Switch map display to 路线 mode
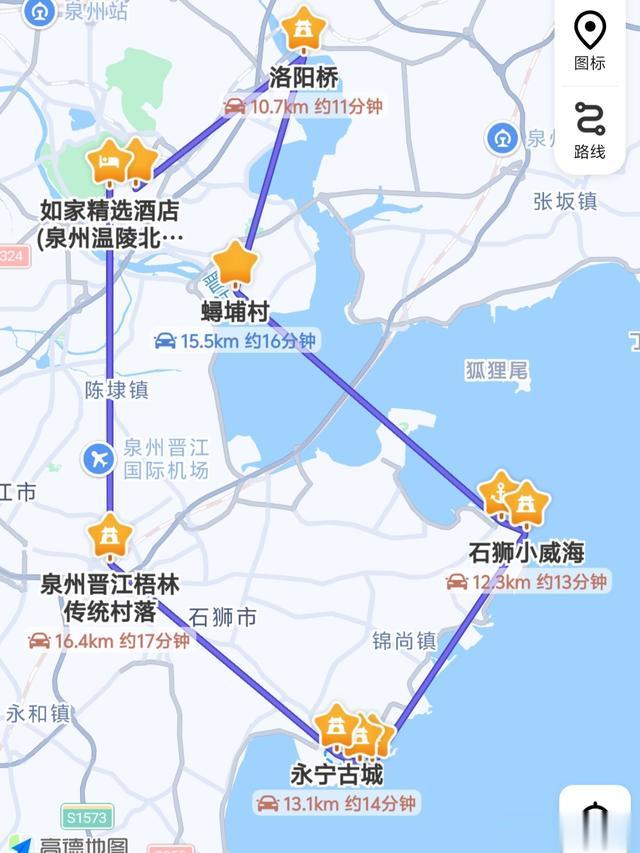This screenshot has height=853, width=640. tap(590, 131)
